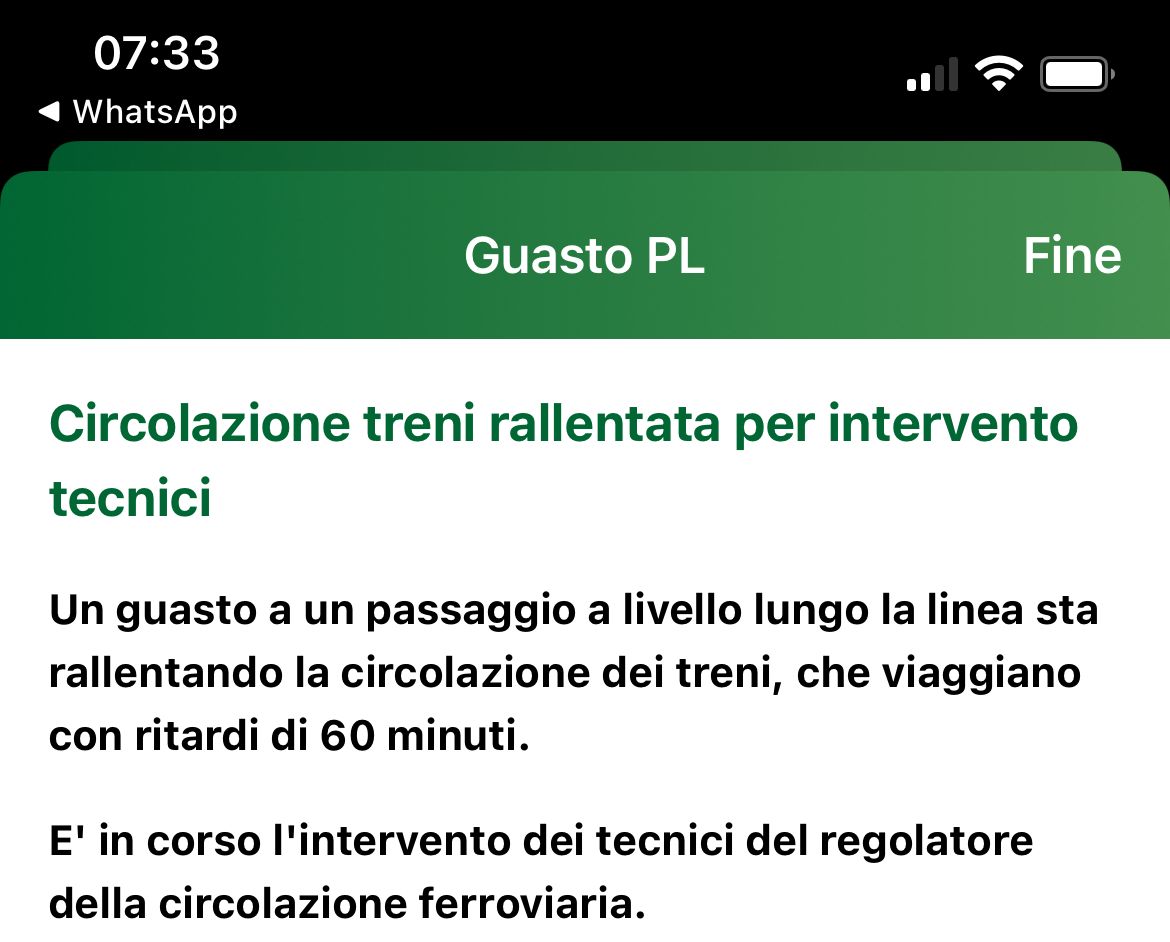The image size is (1170, 942).
Task: Return to WhatsApp via the back breadcrumb
Action: (x=138, y=111)
